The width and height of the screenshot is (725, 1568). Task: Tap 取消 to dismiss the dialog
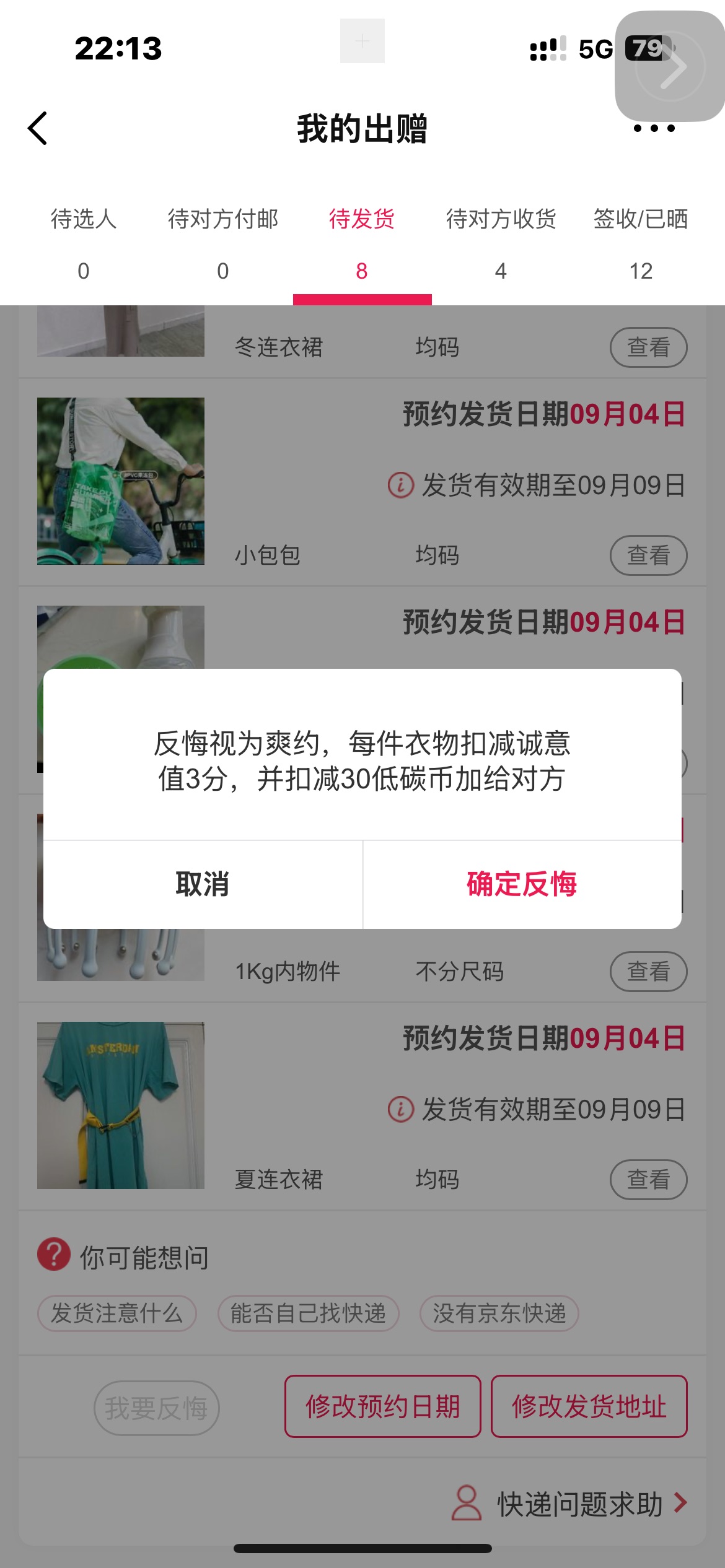click(203, 884)
